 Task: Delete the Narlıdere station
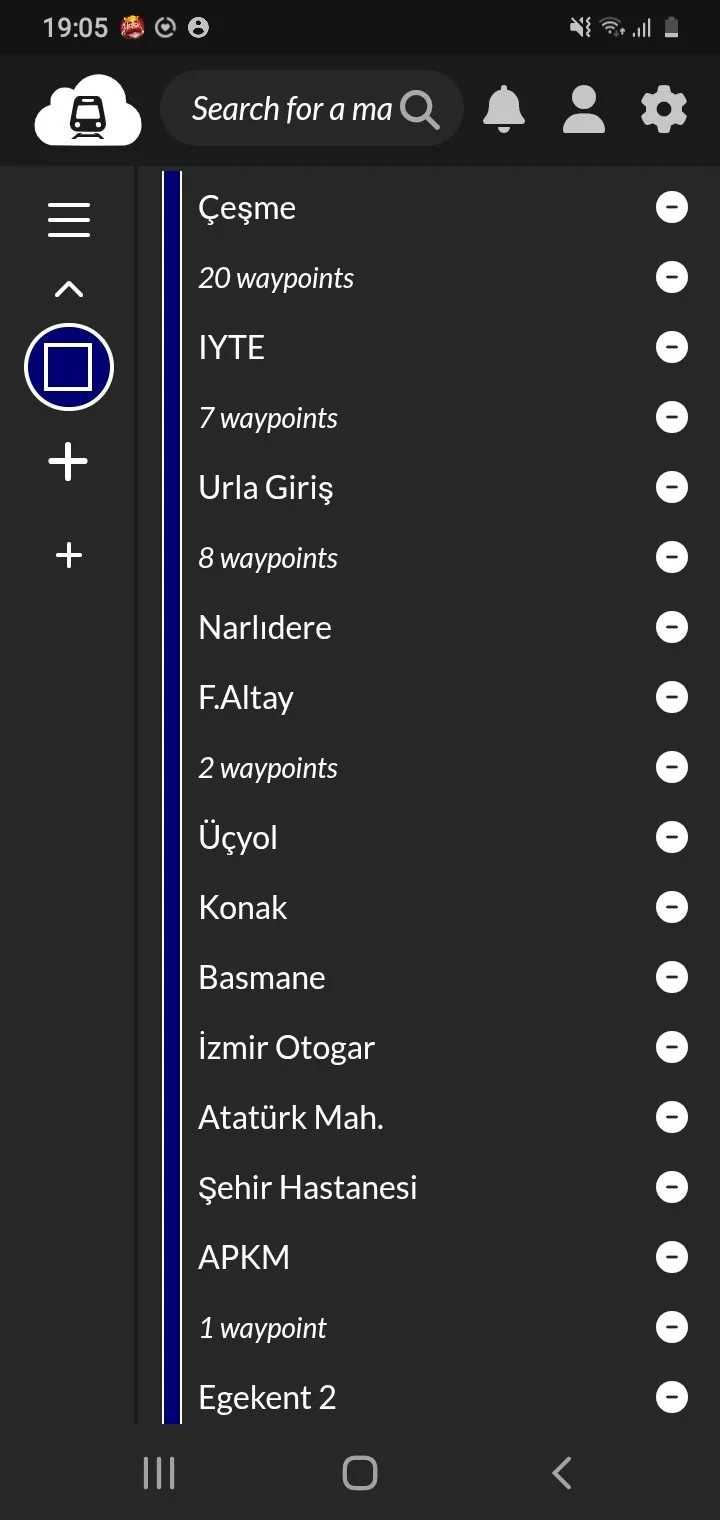tap(671, 627)
